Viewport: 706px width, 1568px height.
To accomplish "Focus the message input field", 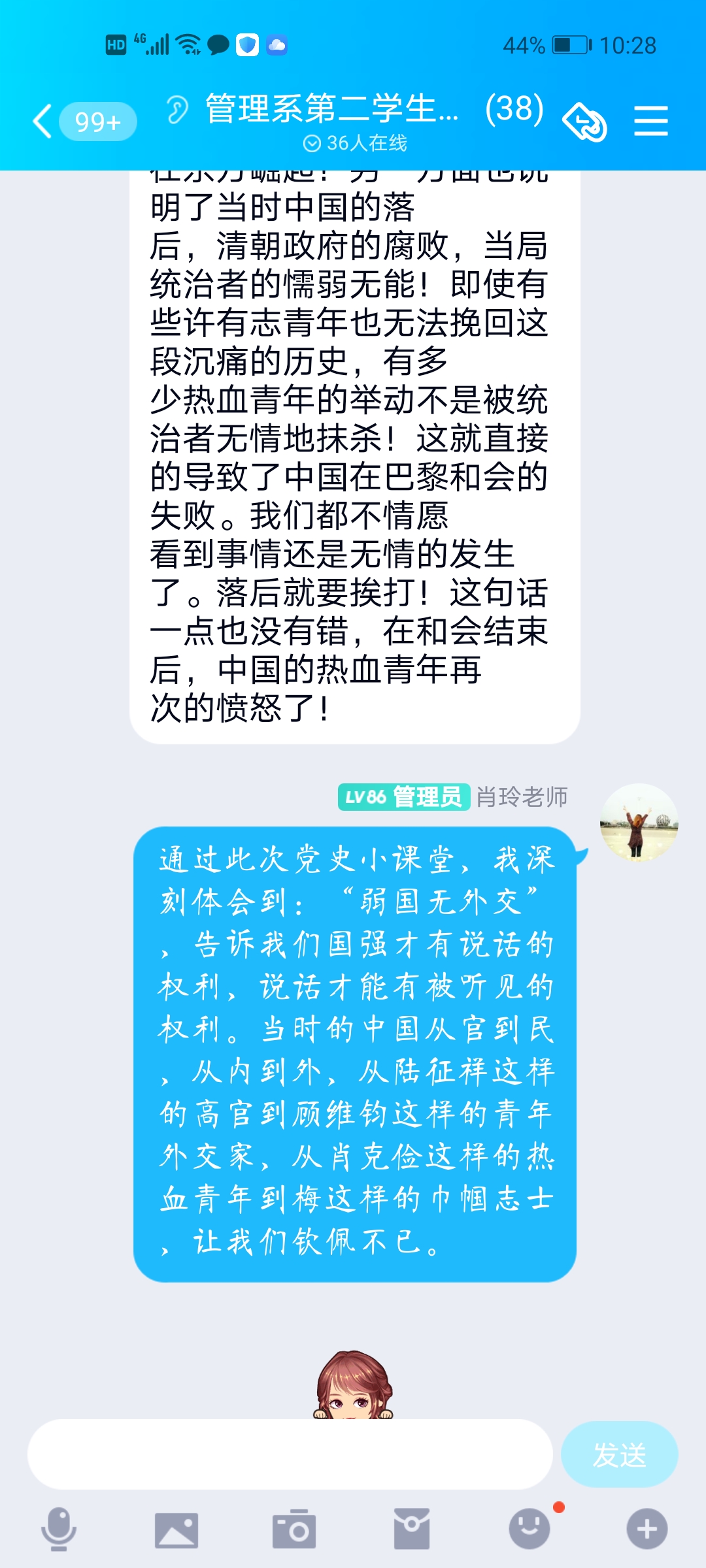I will [x=290, y=1454].
